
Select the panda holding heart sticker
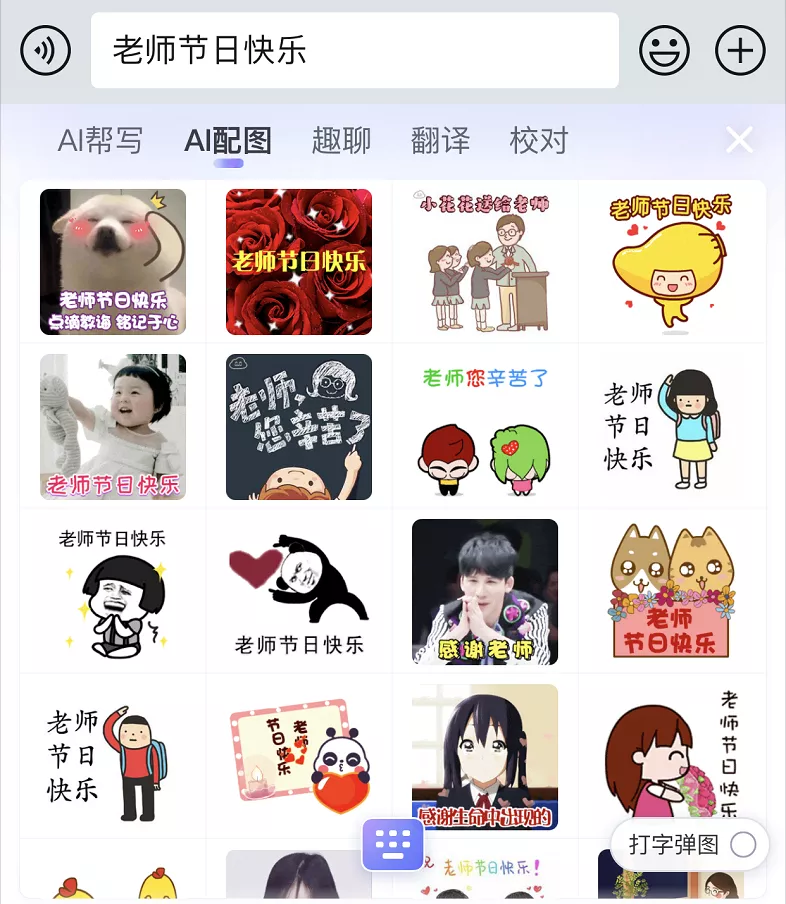(x=299, y=757)
